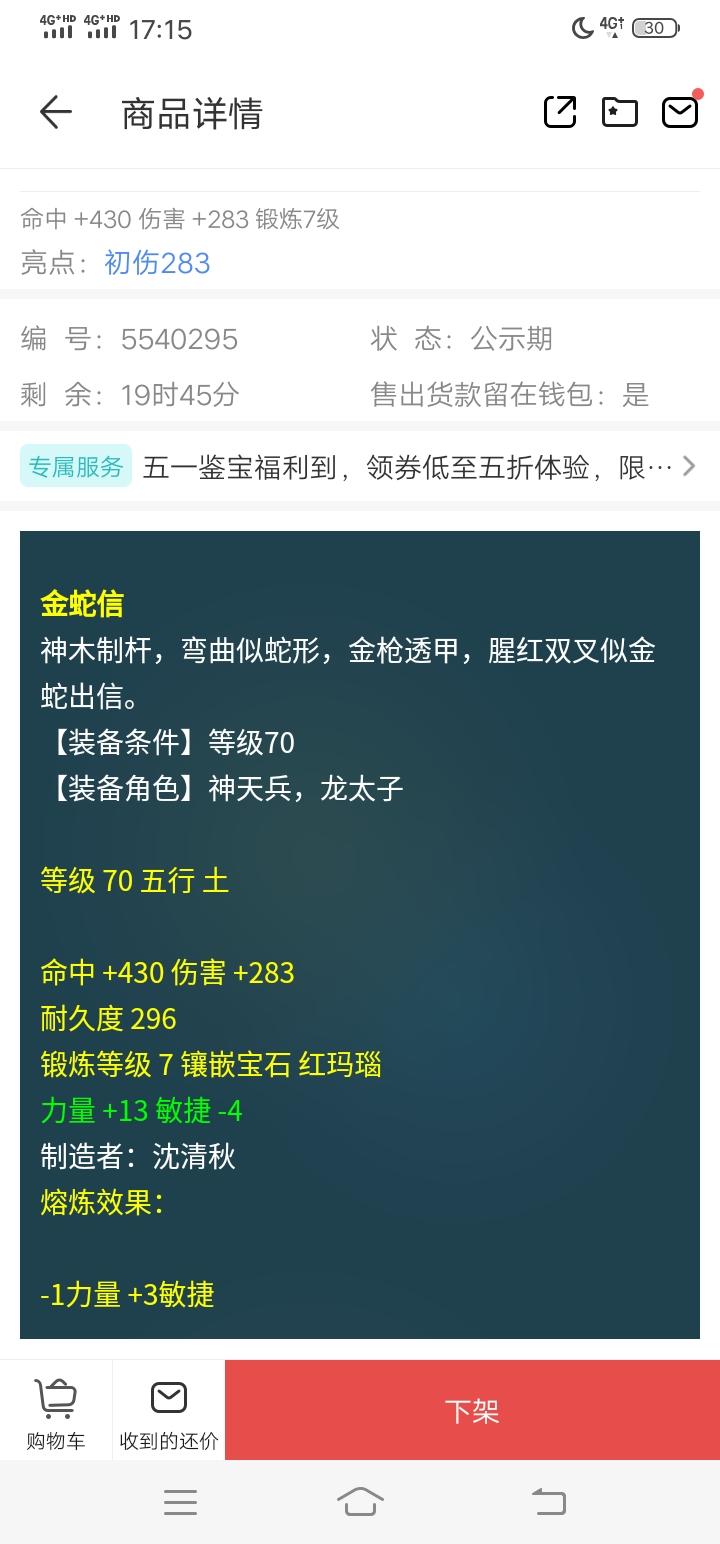Viewport: 720px width, 1544px height.
Task: Return to the system home screen
Action: [360, 1502]
